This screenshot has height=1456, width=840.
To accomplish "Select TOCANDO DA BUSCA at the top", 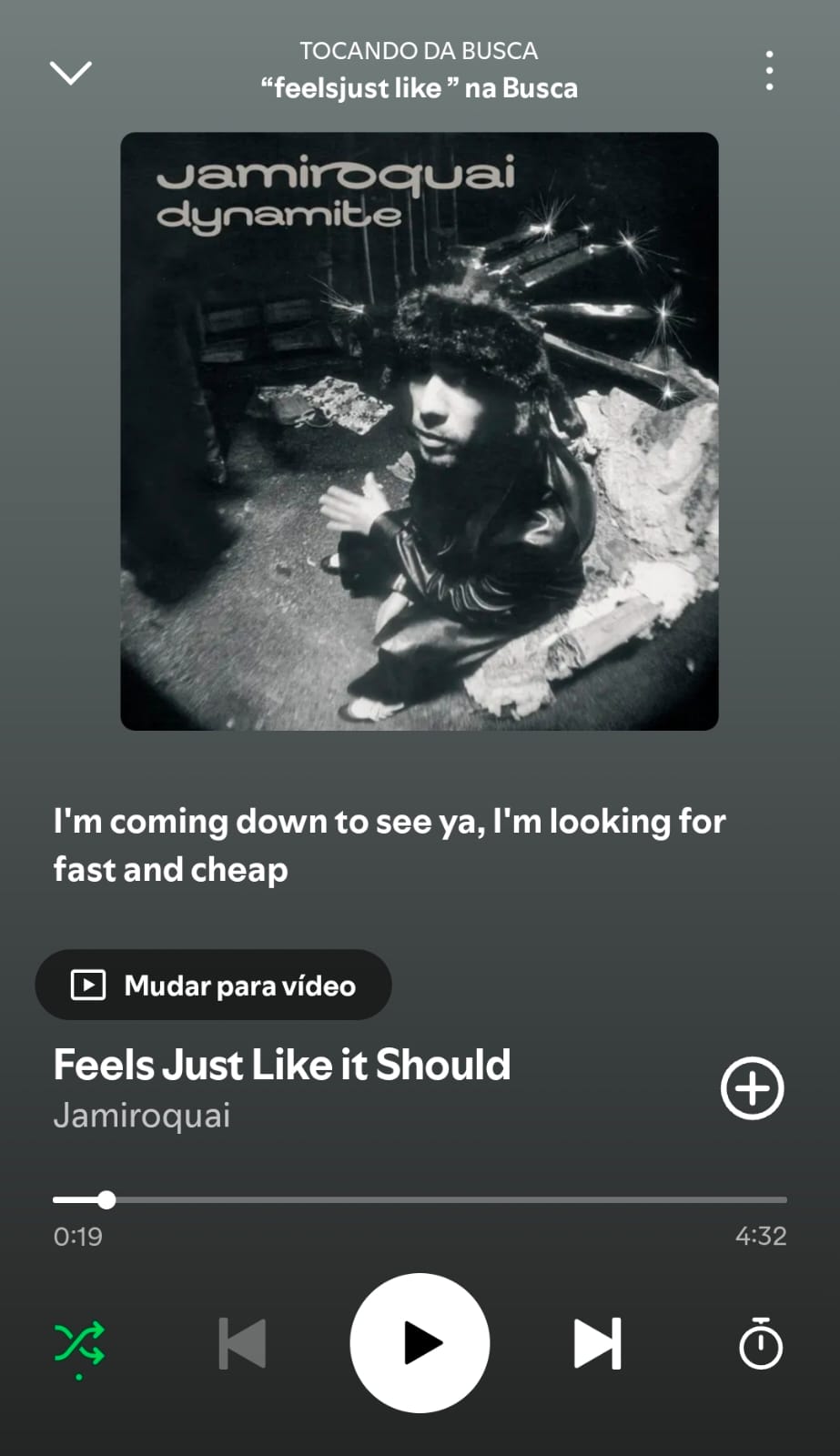I will click(419, 51).
